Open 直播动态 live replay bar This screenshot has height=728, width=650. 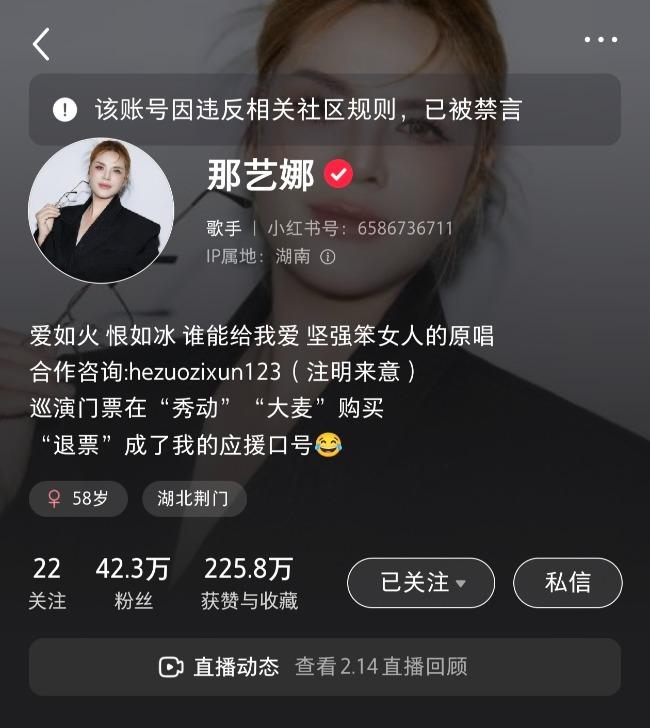coord(325,667)
